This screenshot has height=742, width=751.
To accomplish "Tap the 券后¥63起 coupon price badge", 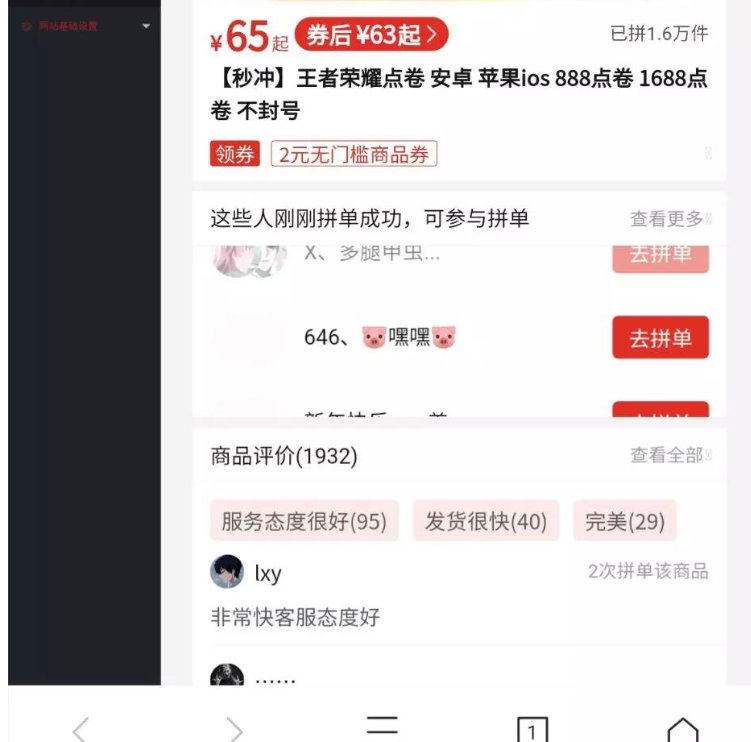I will (x=371, y=36).
